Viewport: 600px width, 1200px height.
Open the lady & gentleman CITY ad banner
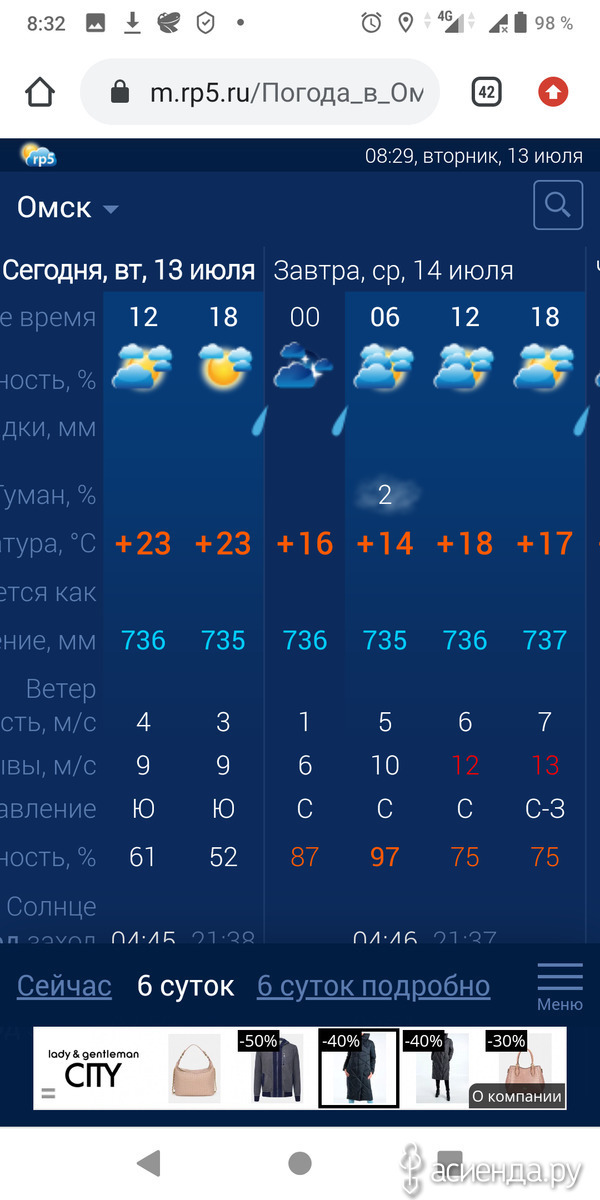pos(300,1068)
